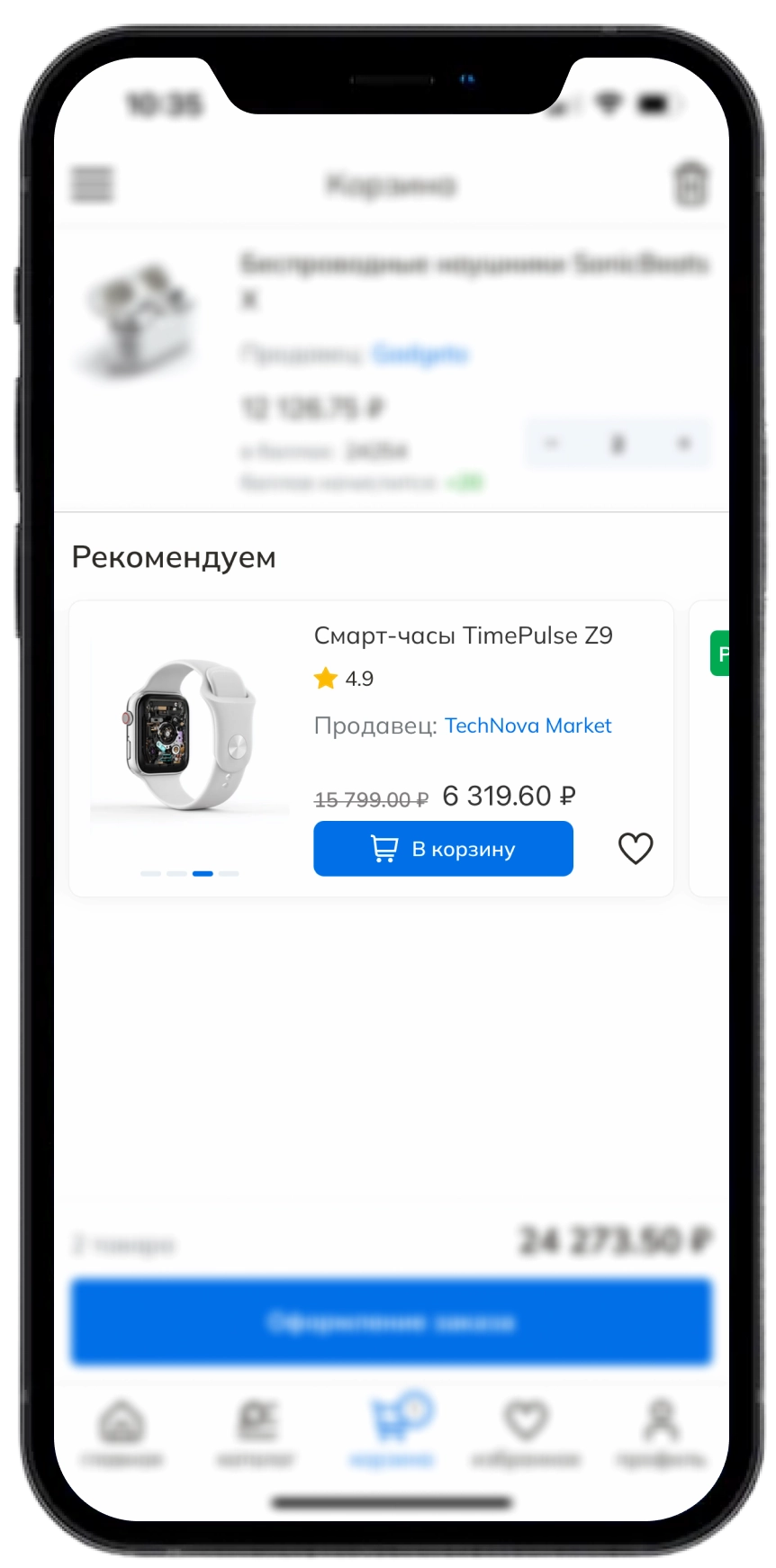Open the Смарт-часы TimePulse Z9 product card

click(463, 635)
